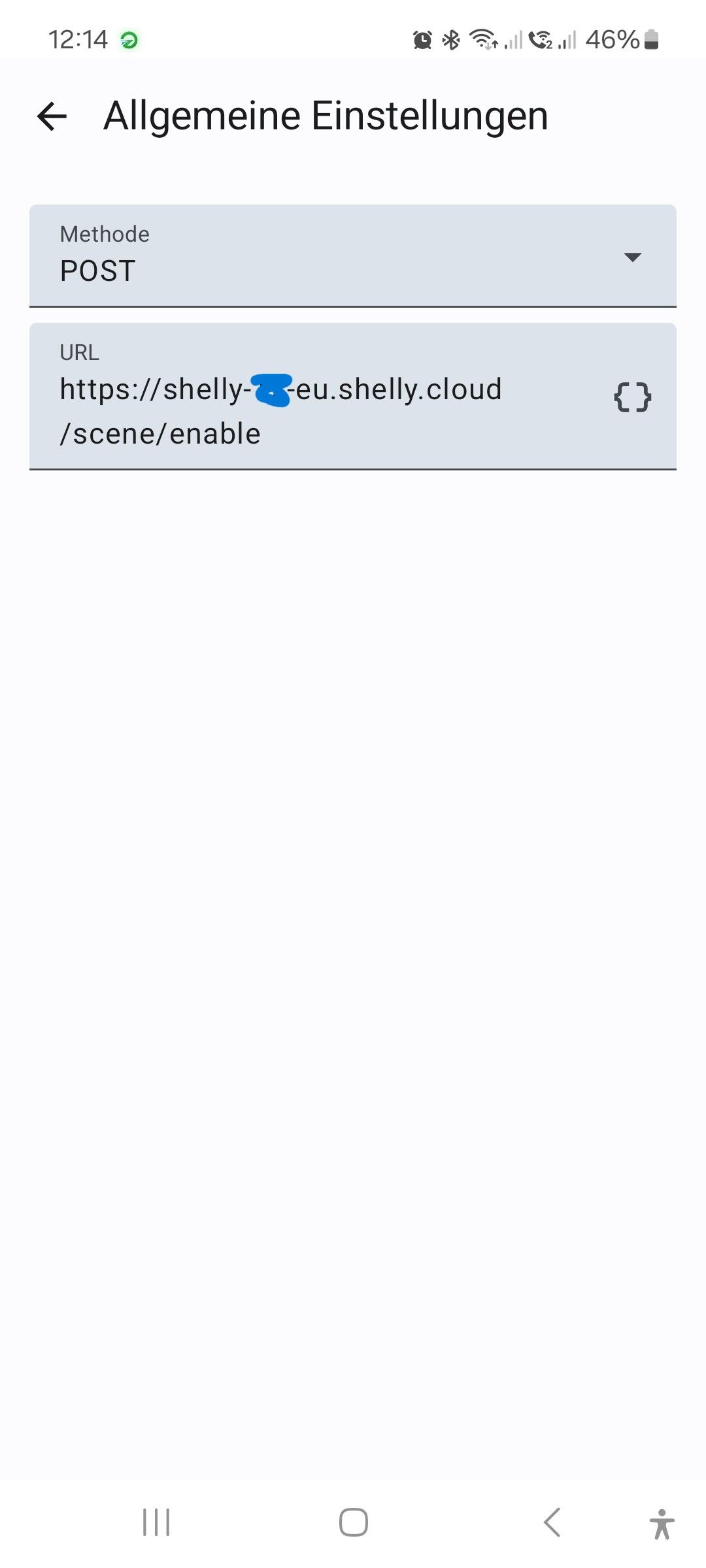Go back from Allgemeine Einstellungen

pos(52,116)
